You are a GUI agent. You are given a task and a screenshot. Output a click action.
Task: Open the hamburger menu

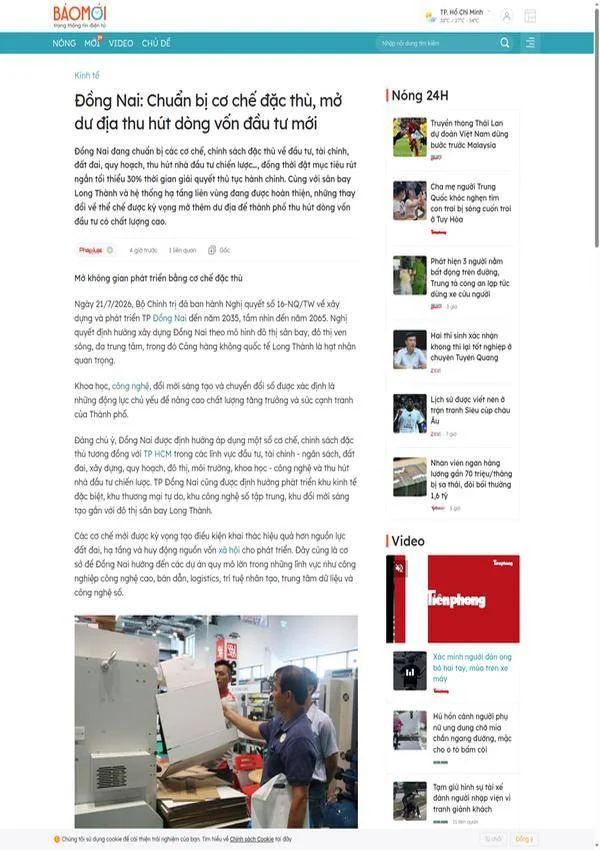click(530, 43)
